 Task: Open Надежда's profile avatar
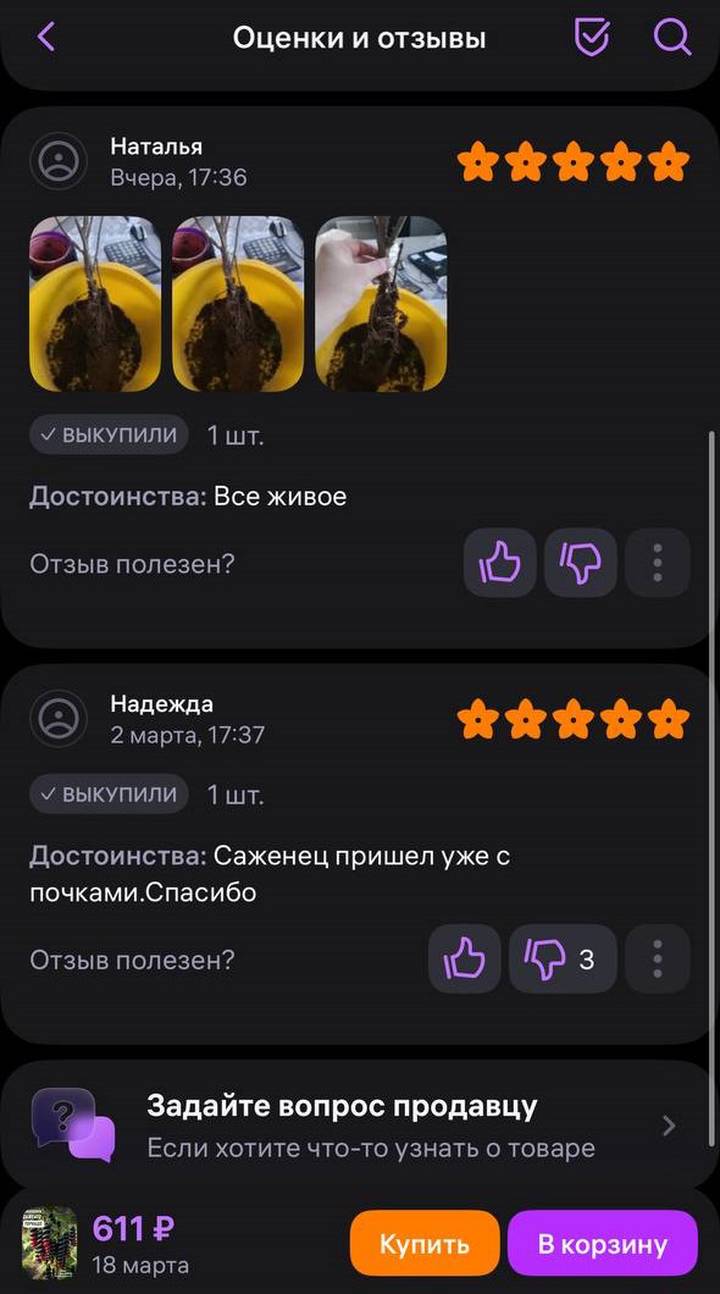58,718
